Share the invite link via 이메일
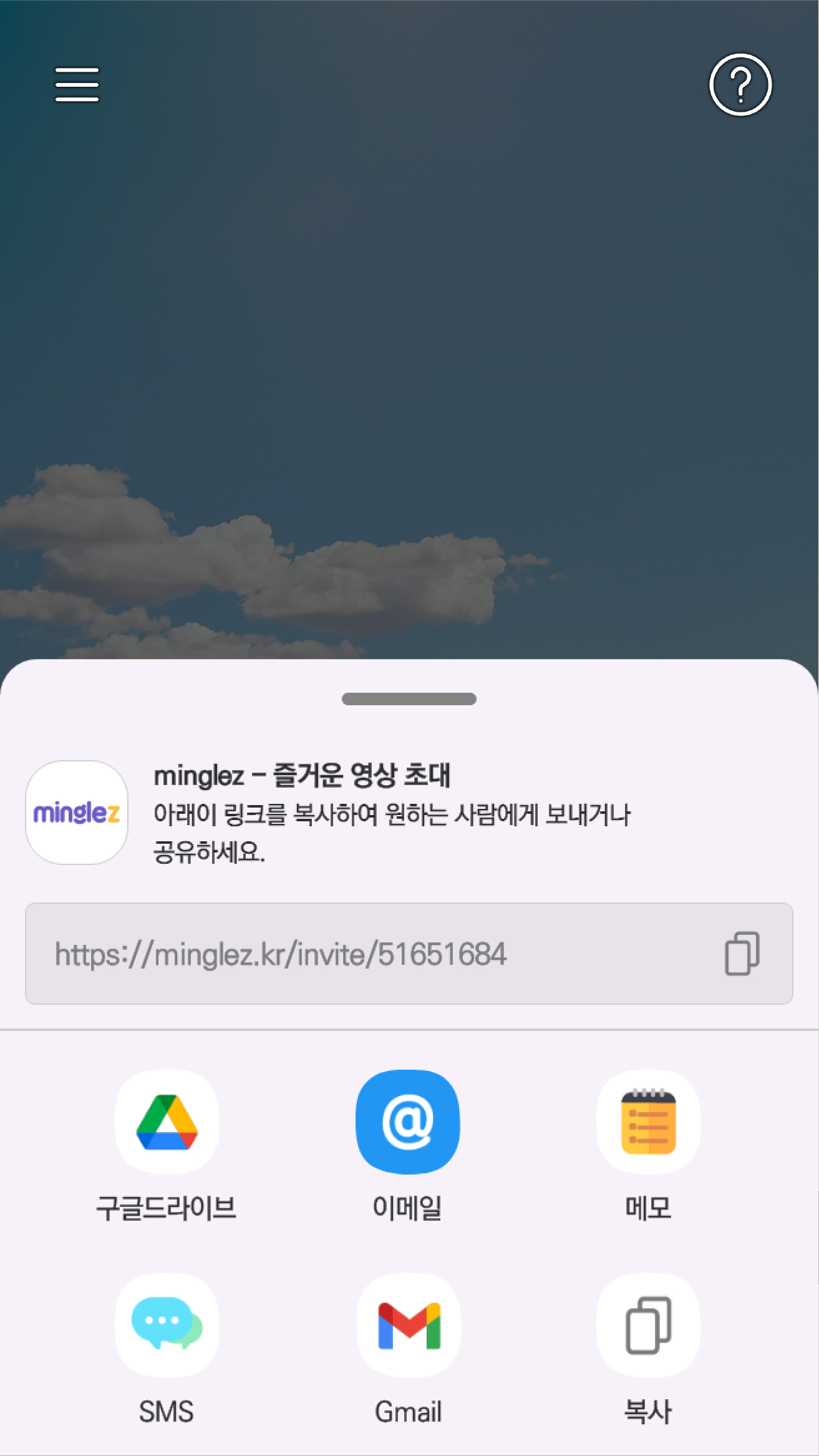Image resolution: width=819 pixels, height=1456 pixels. pyautogui.click(x=407, y=1121)
